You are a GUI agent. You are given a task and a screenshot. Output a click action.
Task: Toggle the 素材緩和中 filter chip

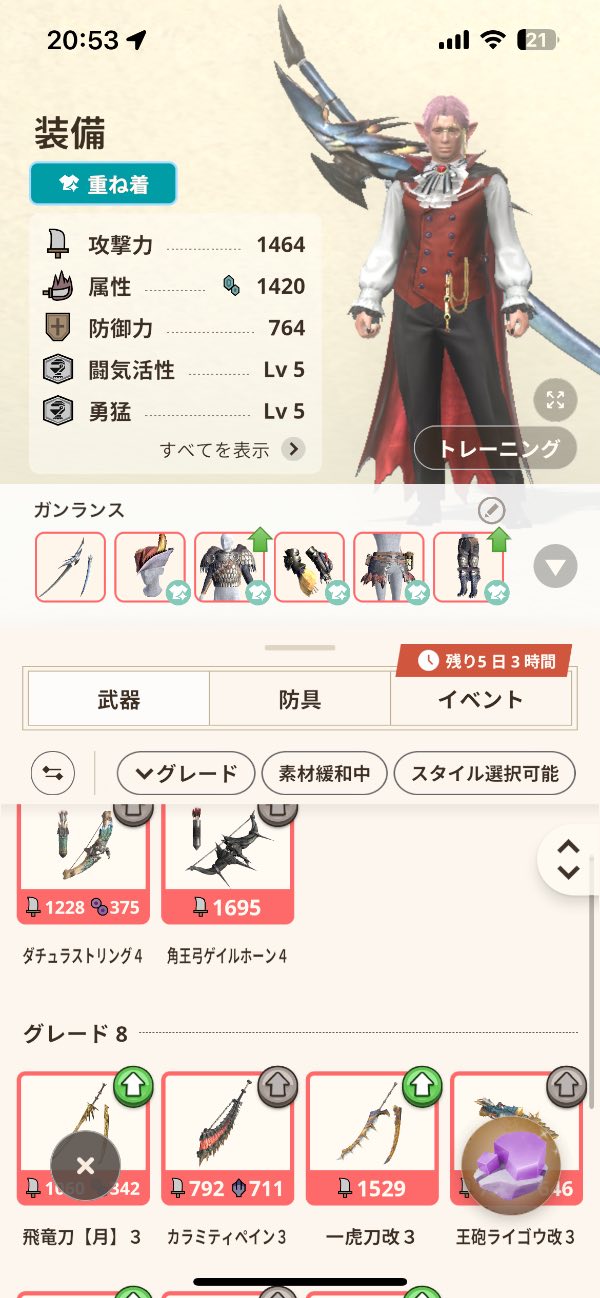[x=323, y=773]
